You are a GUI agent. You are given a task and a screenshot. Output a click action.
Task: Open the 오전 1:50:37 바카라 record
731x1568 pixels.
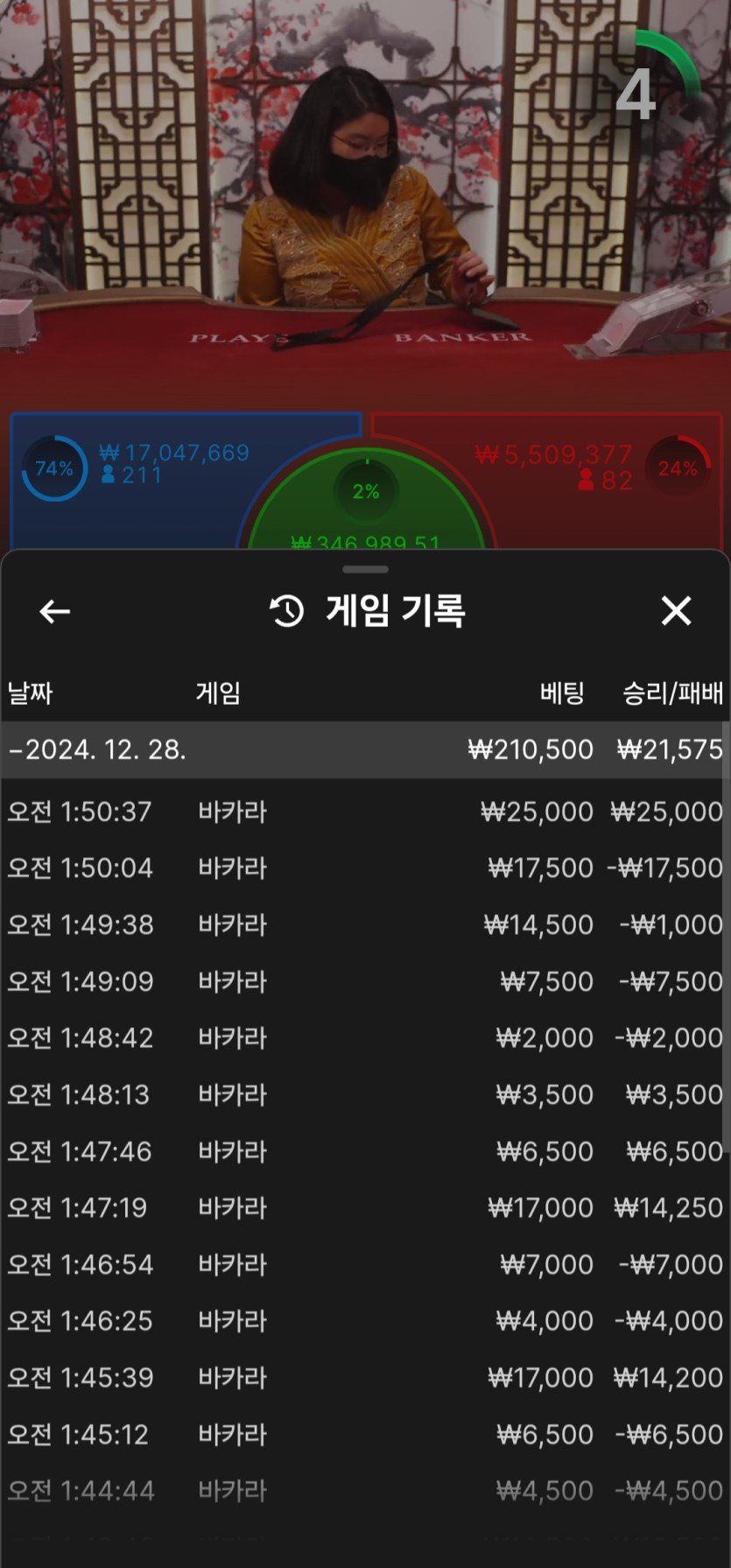[364, 812]
